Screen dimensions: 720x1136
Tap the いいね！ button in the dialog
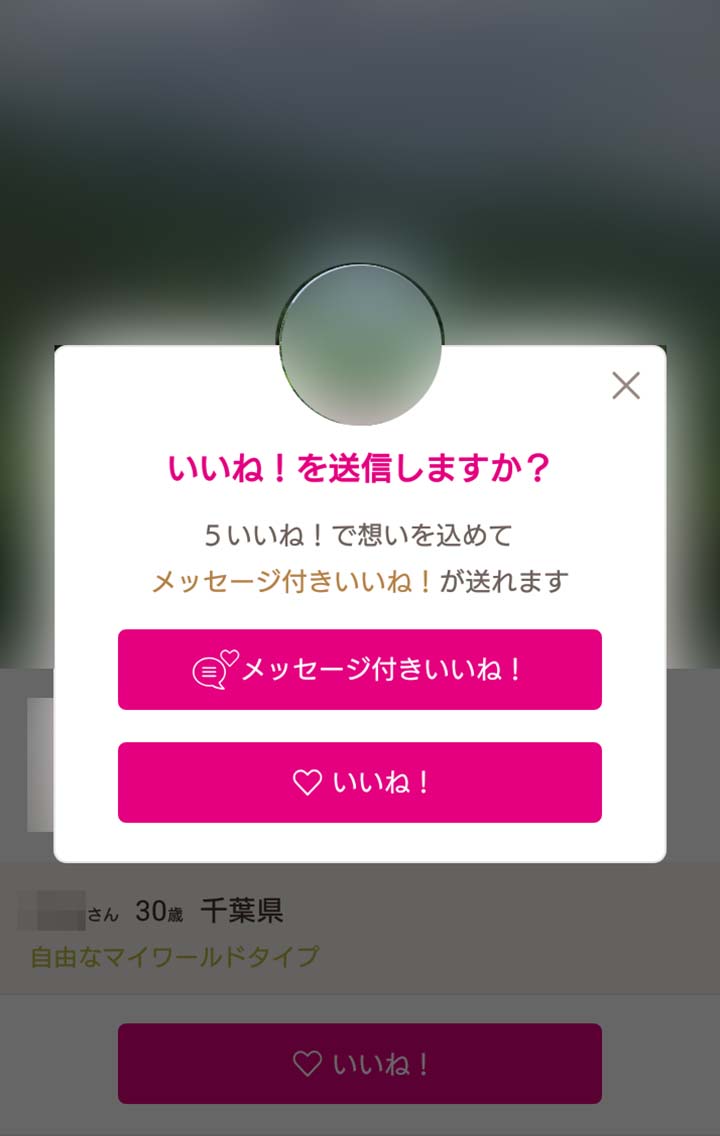tap(360, 782)
